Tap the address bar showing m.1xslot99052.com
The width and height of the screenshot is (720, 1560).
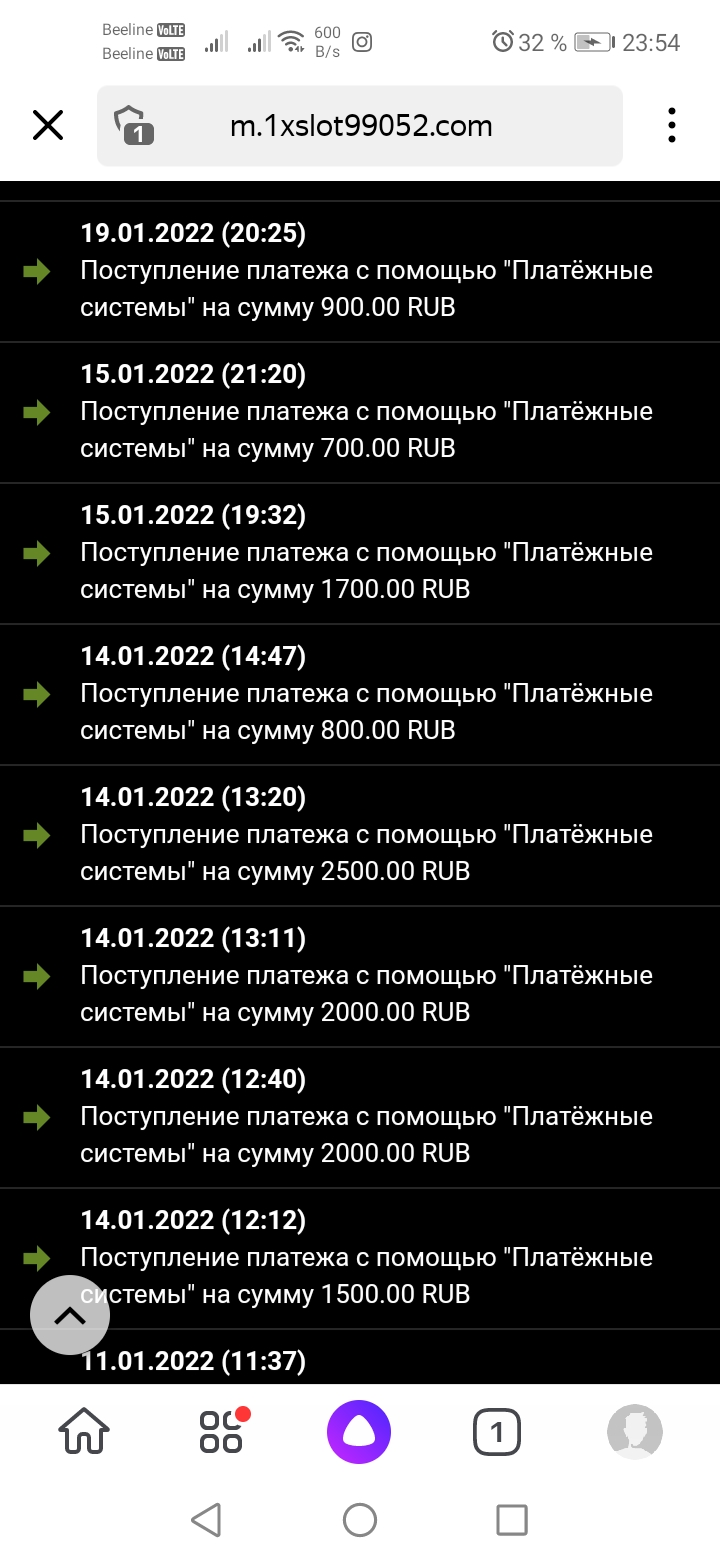(361, 126)
